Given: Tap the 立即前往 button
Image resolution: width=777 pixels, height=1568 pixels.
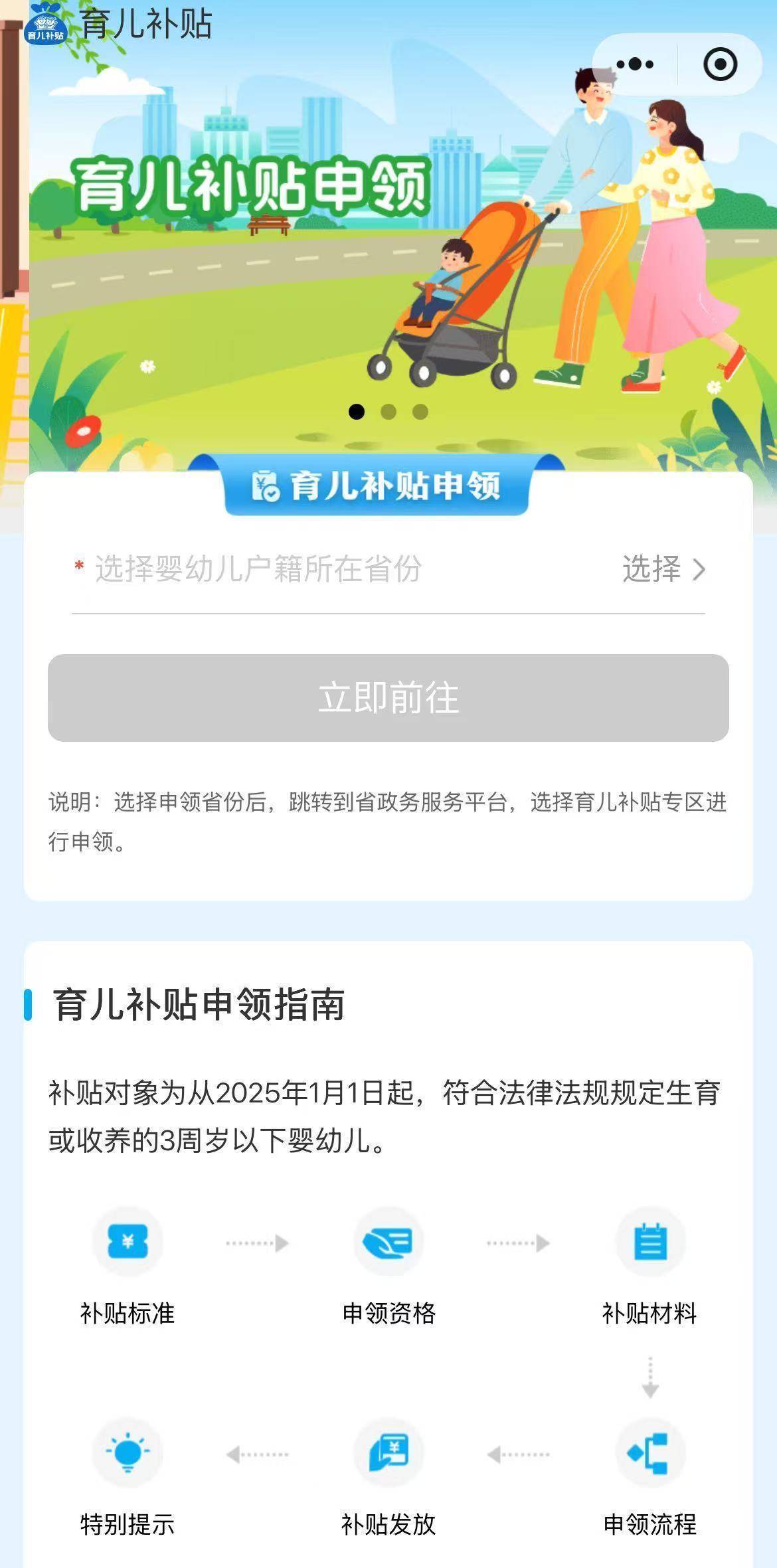Looking at the screenshot, I should (x=388, y=698).
